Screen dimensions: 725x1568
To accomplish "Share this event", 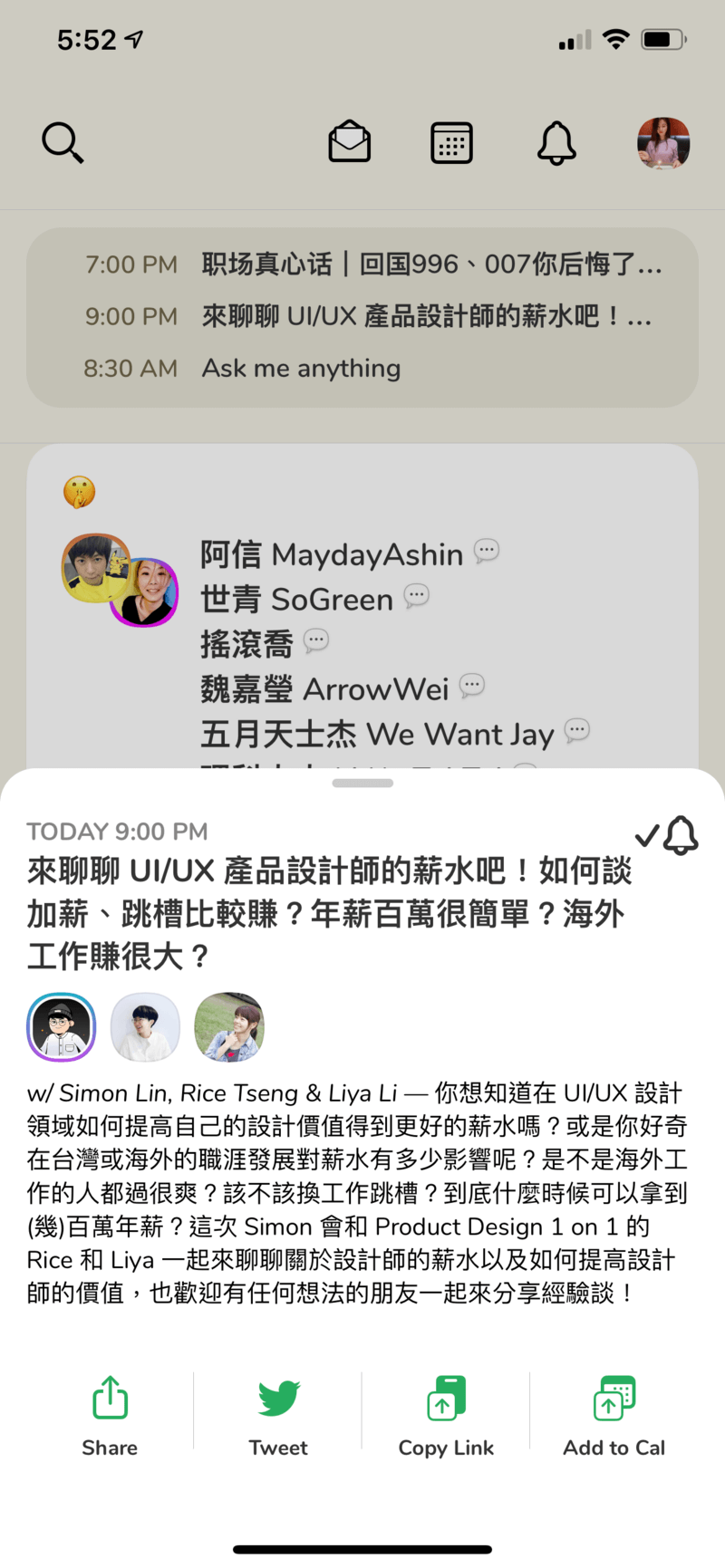I will [x=110, y=1416].
